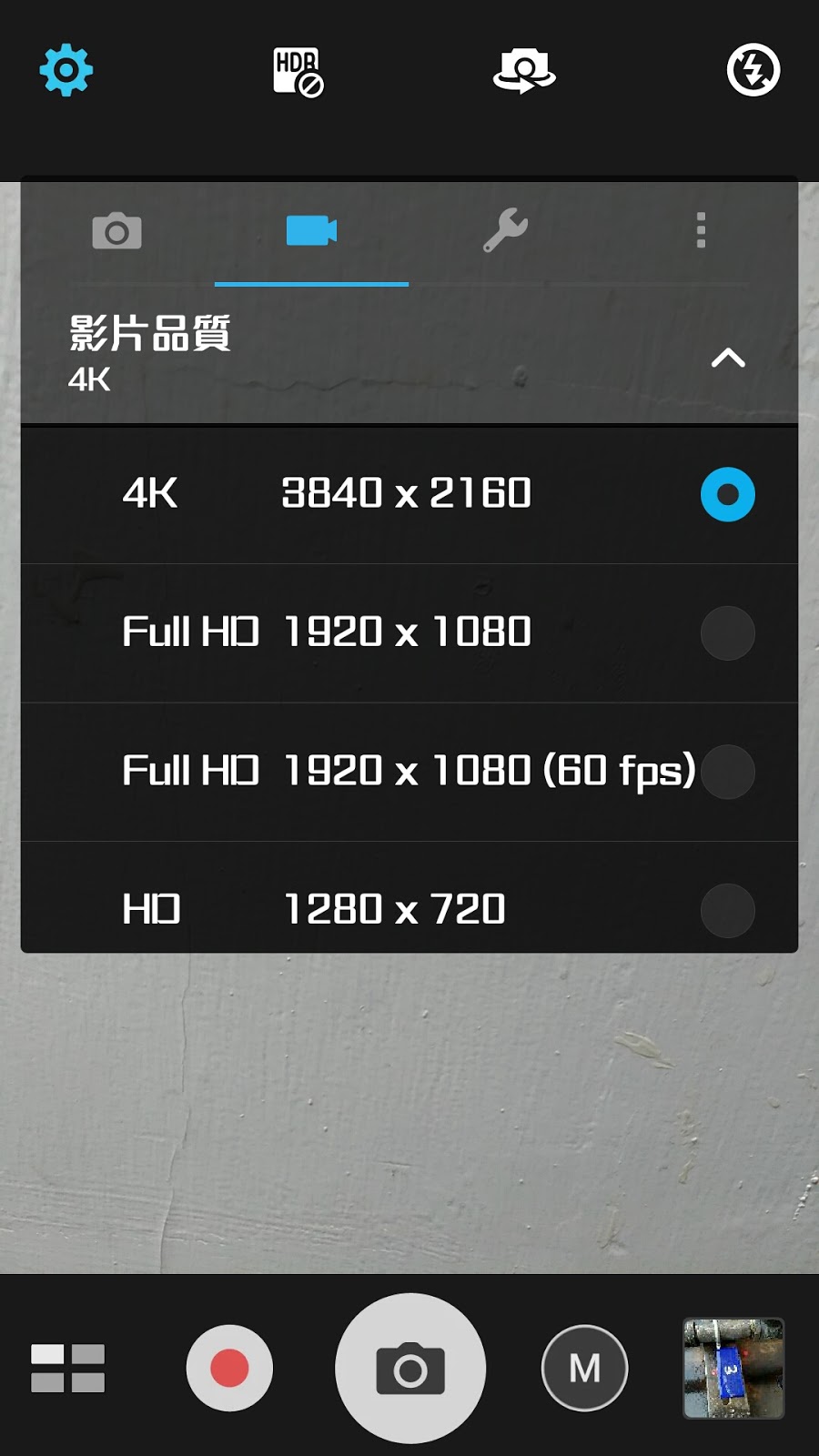
Task: Switch to manual mode with M button
Action: point(584,1368)
